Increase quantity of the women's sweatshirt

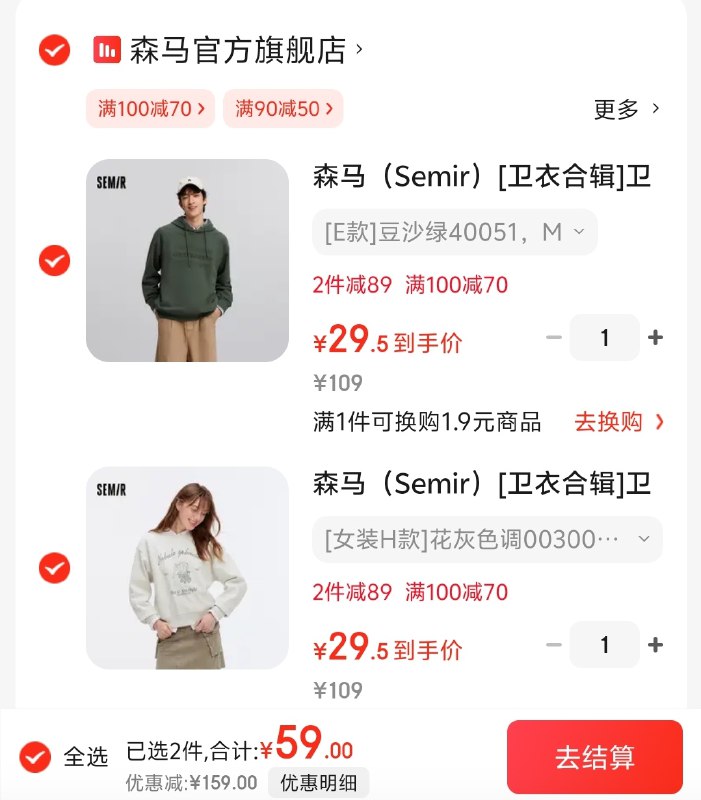point(656,645)
